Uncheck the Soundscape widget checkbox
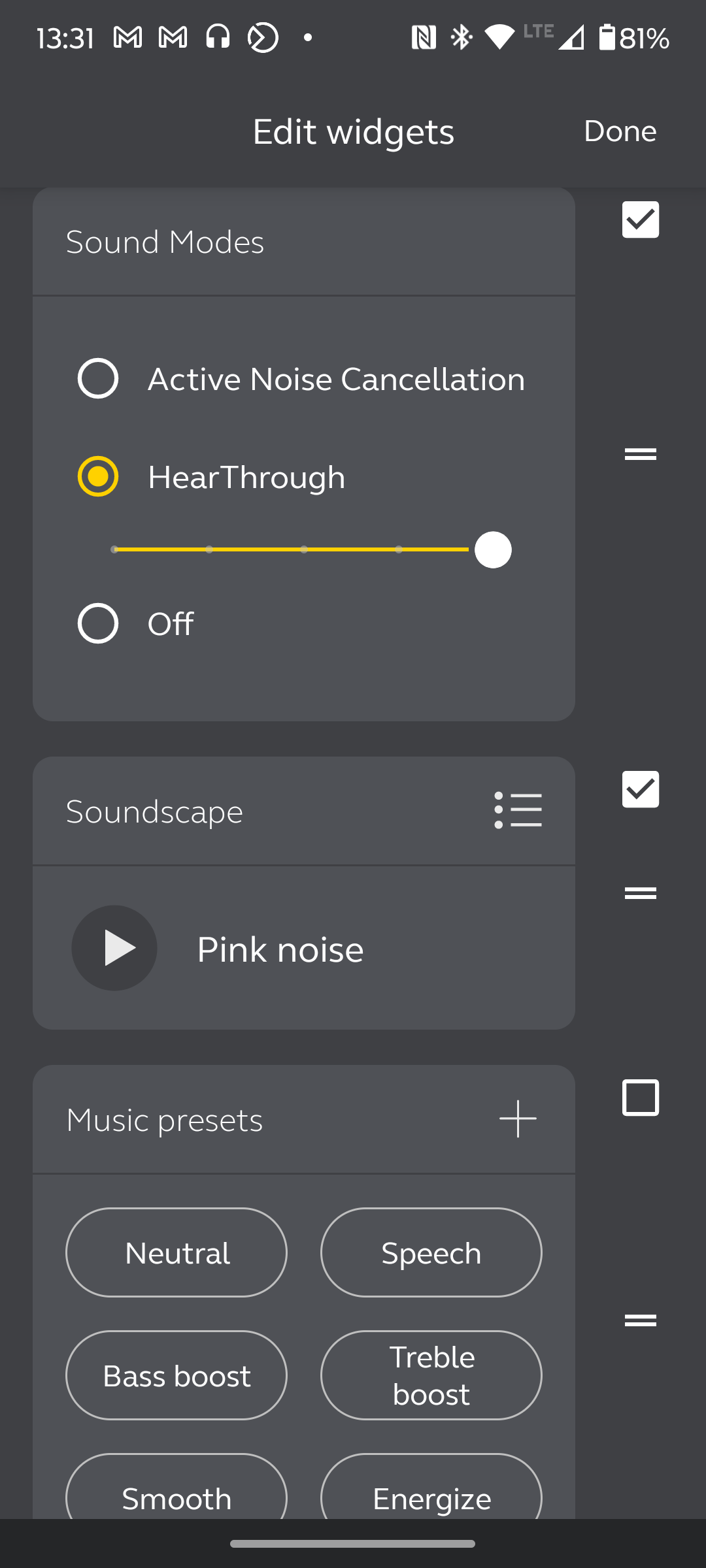The height and width of the screenshot is (1568, 706). click(x=640, y=789)
